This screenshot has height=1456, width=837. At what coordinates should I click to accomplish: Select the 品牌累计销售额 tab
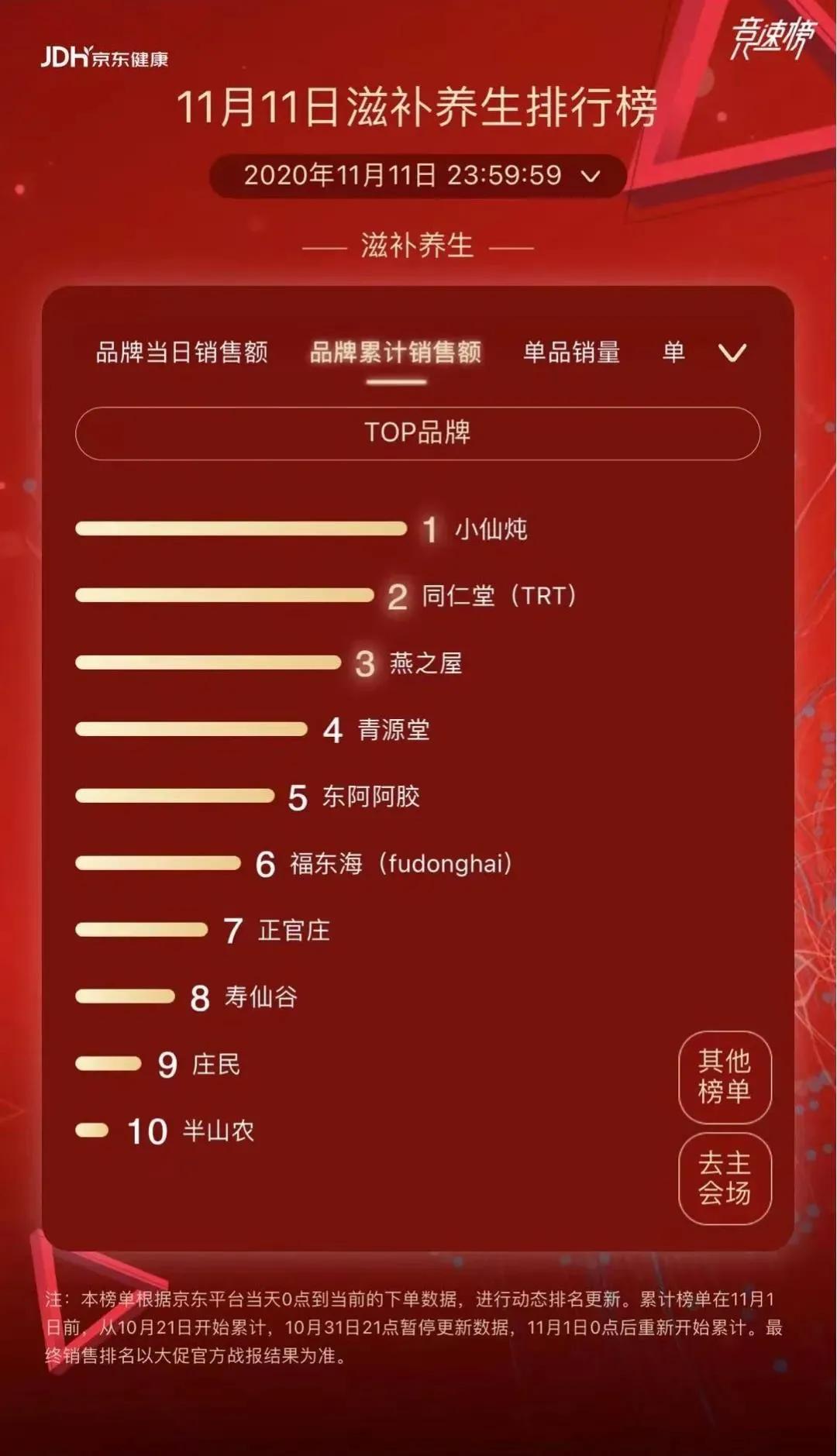(398, 353)
